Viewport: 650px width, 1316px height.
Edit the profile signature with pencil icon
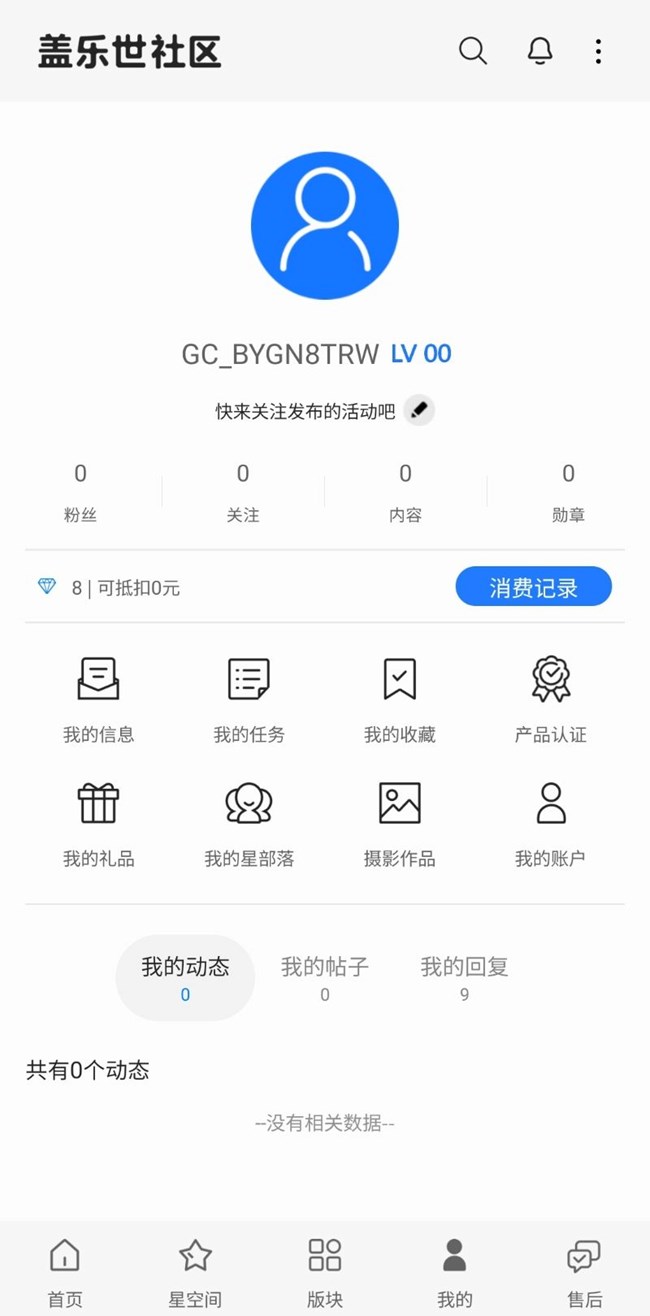coord(420,410)
